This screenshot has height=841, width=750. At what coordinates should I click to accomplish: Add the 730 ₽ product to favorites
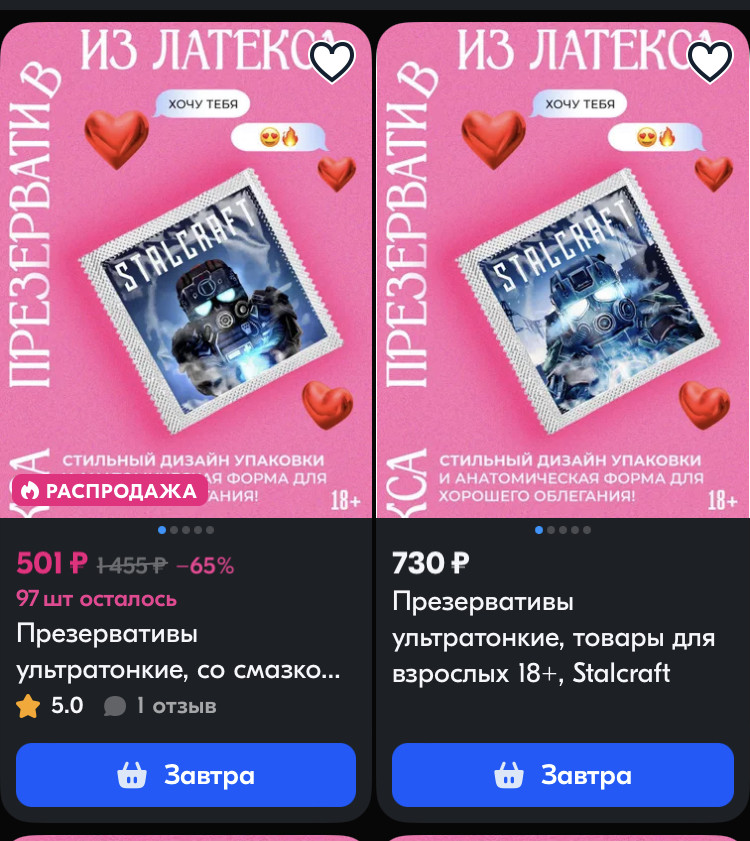click(710, 62)
